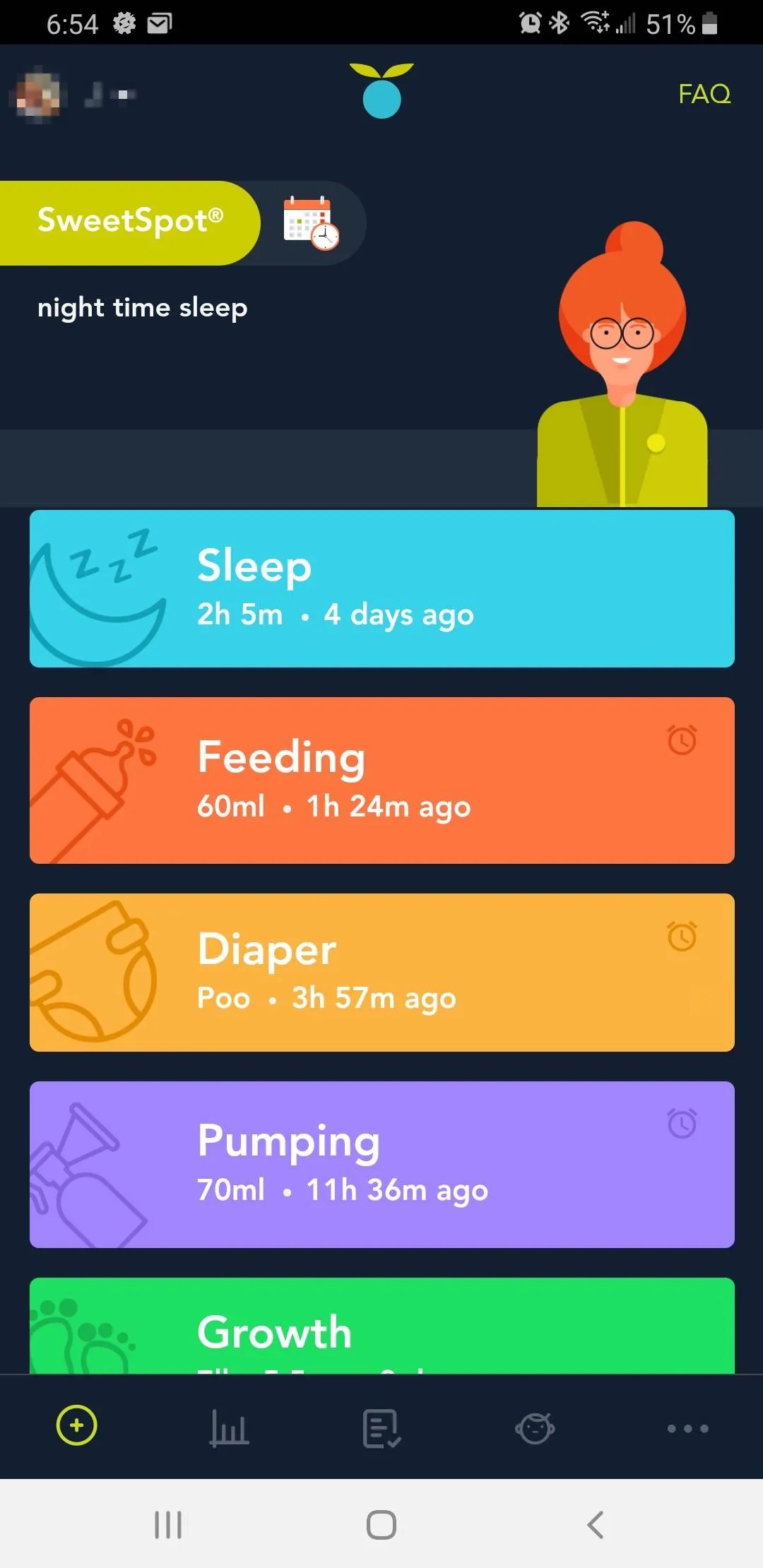Viewport: 763px width, 1568px height.
Task: Switch to the charts tab
Action: click(x=229, y=1427)
